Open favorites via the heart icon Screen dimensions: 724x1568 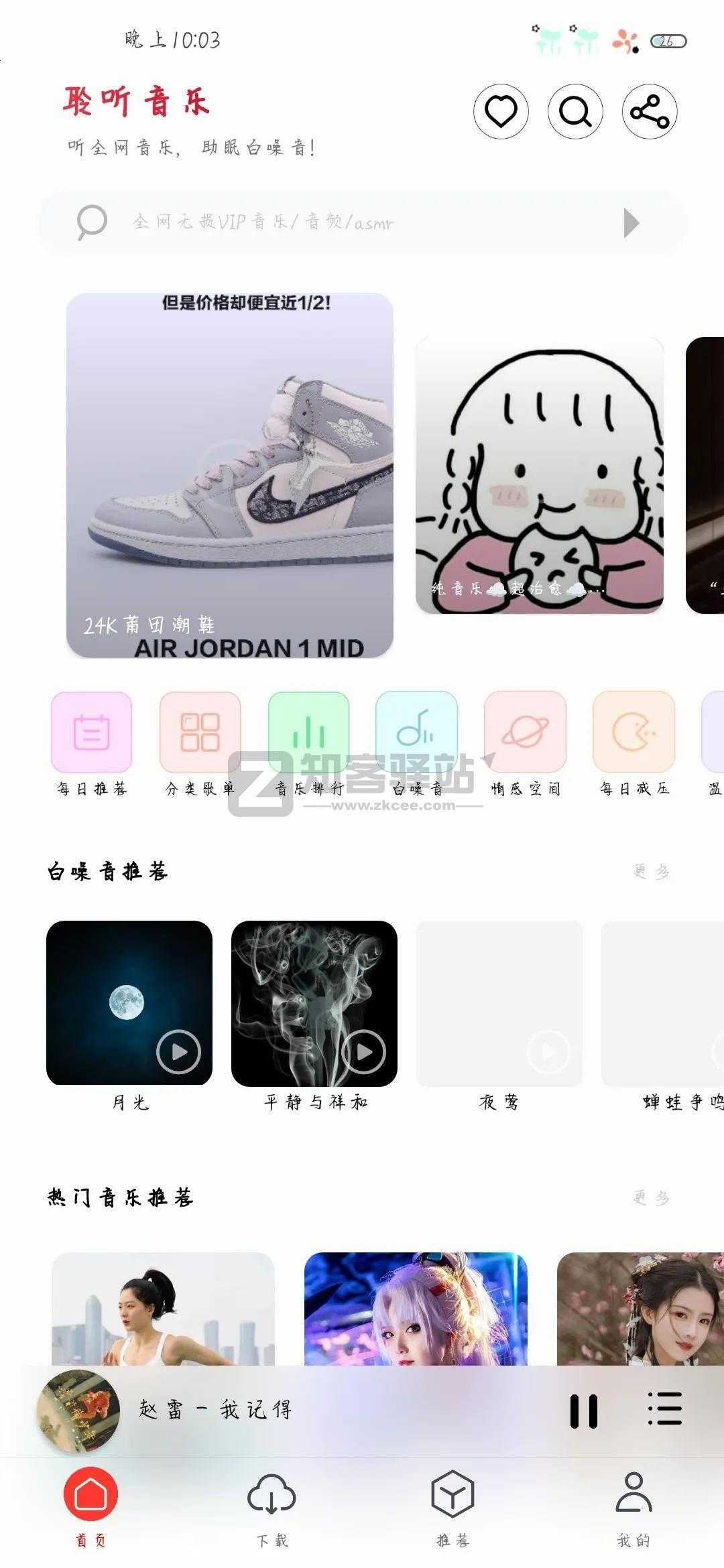coord(501,111)
